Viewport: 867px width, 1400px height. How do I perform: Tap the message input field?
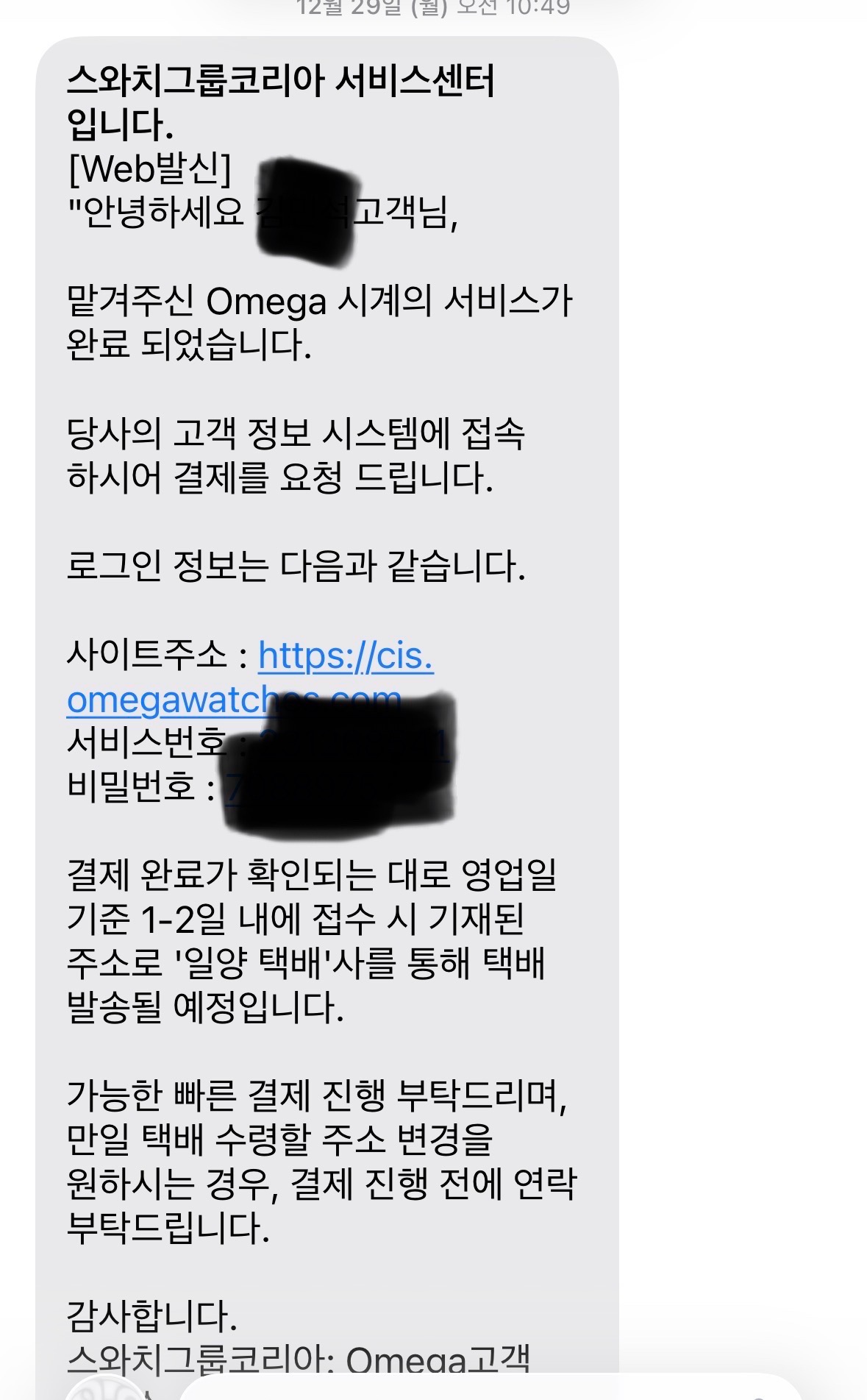pos(485,1388)
